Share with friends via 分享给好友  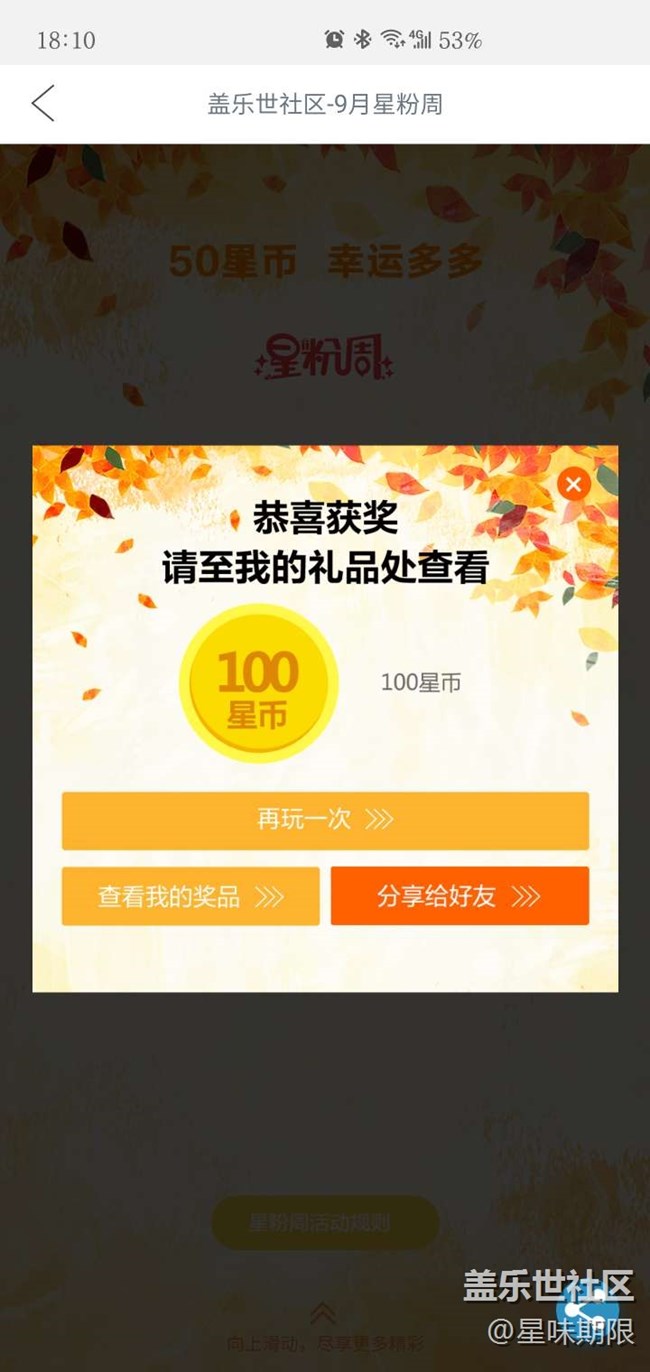tap(459, 896)
